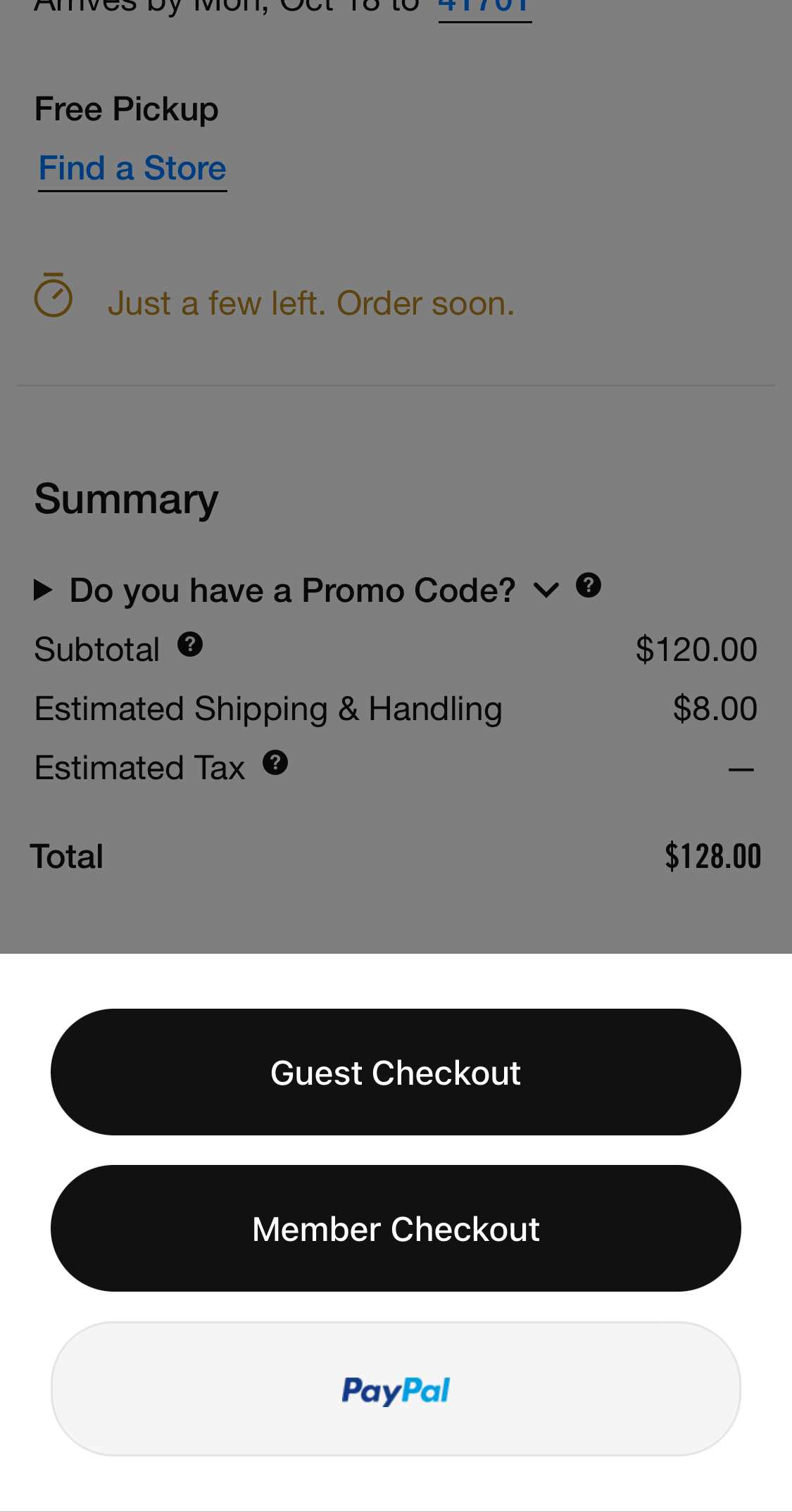The height and width of the screenshot is (1512, 792).
Task: Click the Summary heading
Action: (x=125, y=498)
